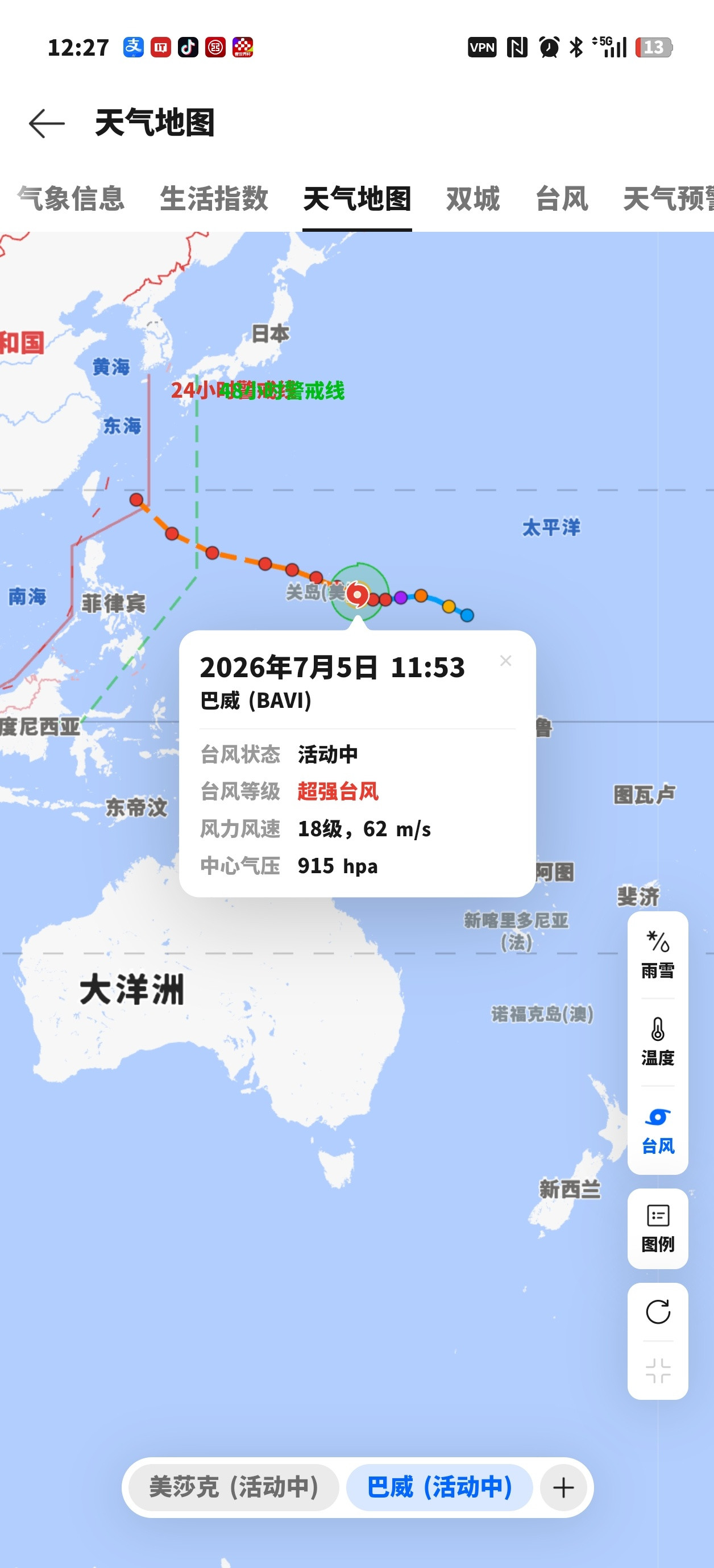Show the 雨雪 map layer
Viewport: 714px width, 1568px height.
(x=658, y=955)
